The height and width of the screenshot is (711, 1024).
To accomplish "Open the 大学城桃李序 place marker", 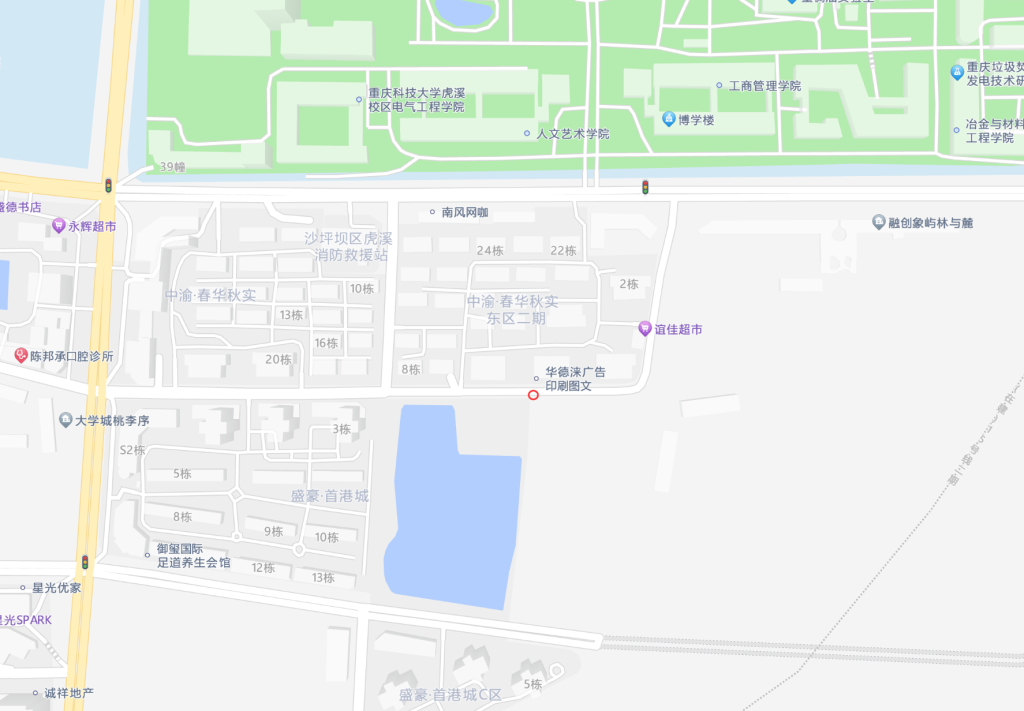I will coord(66,420).
